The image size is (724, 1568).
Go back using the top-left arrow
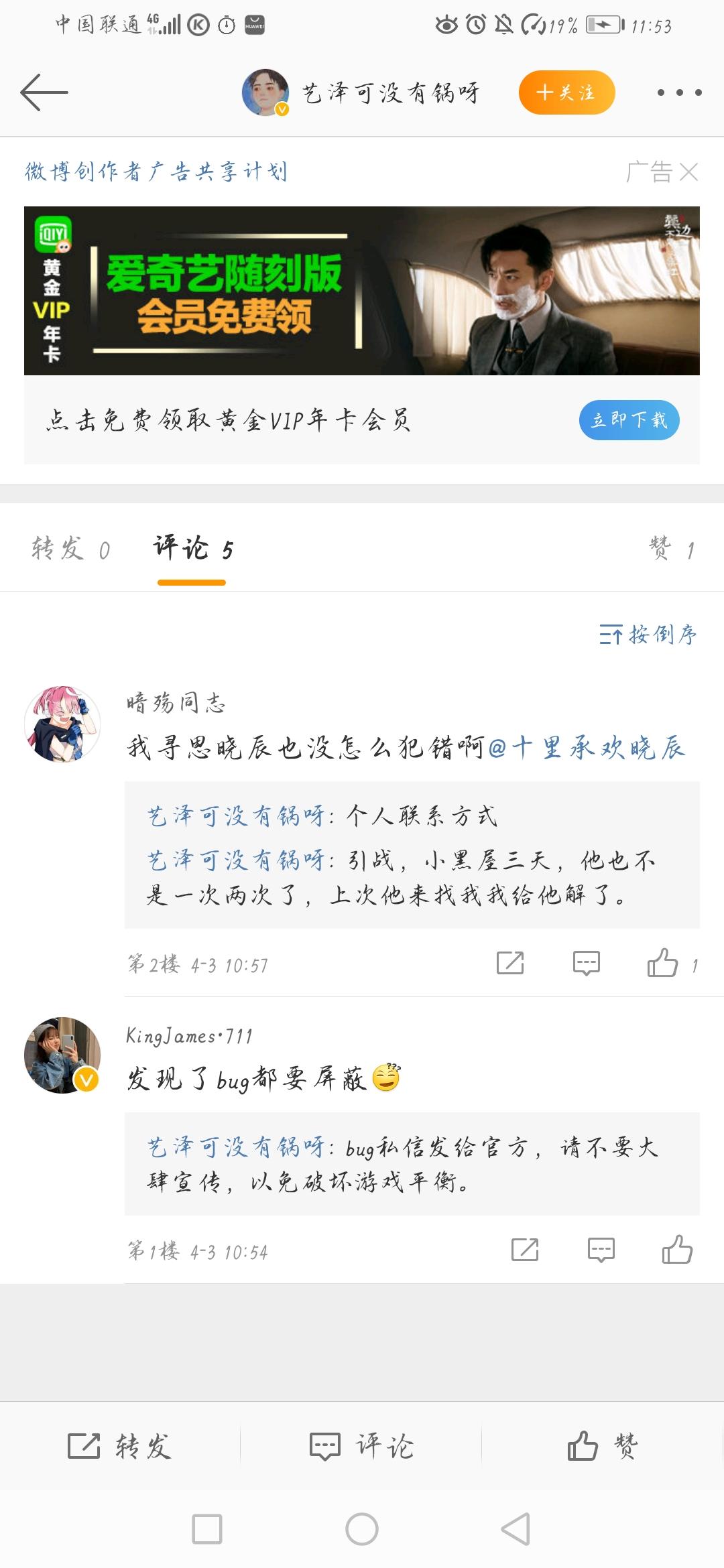click(44, 92)
